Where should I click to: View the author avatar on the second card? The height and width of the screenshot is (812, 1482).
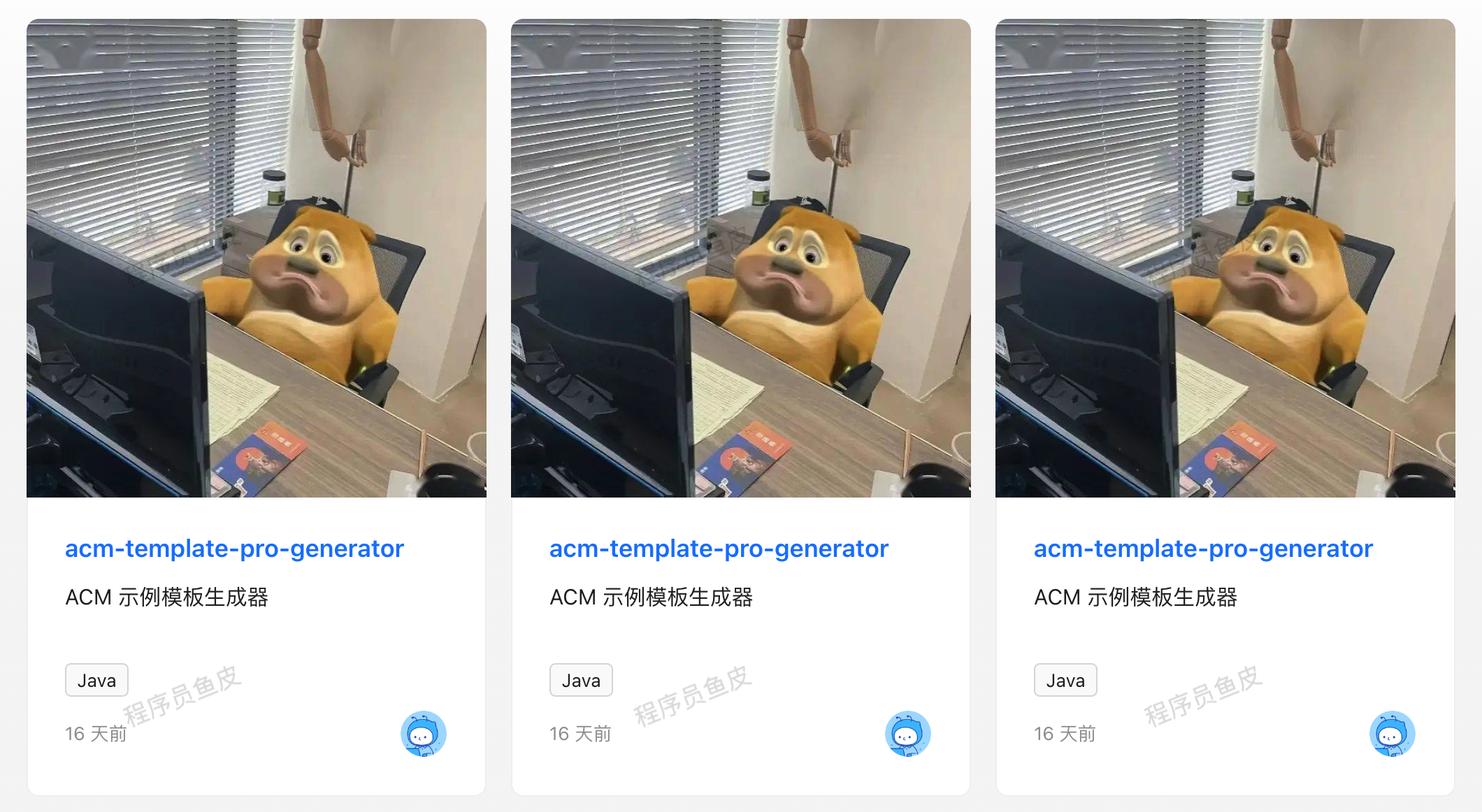point(907,734)
